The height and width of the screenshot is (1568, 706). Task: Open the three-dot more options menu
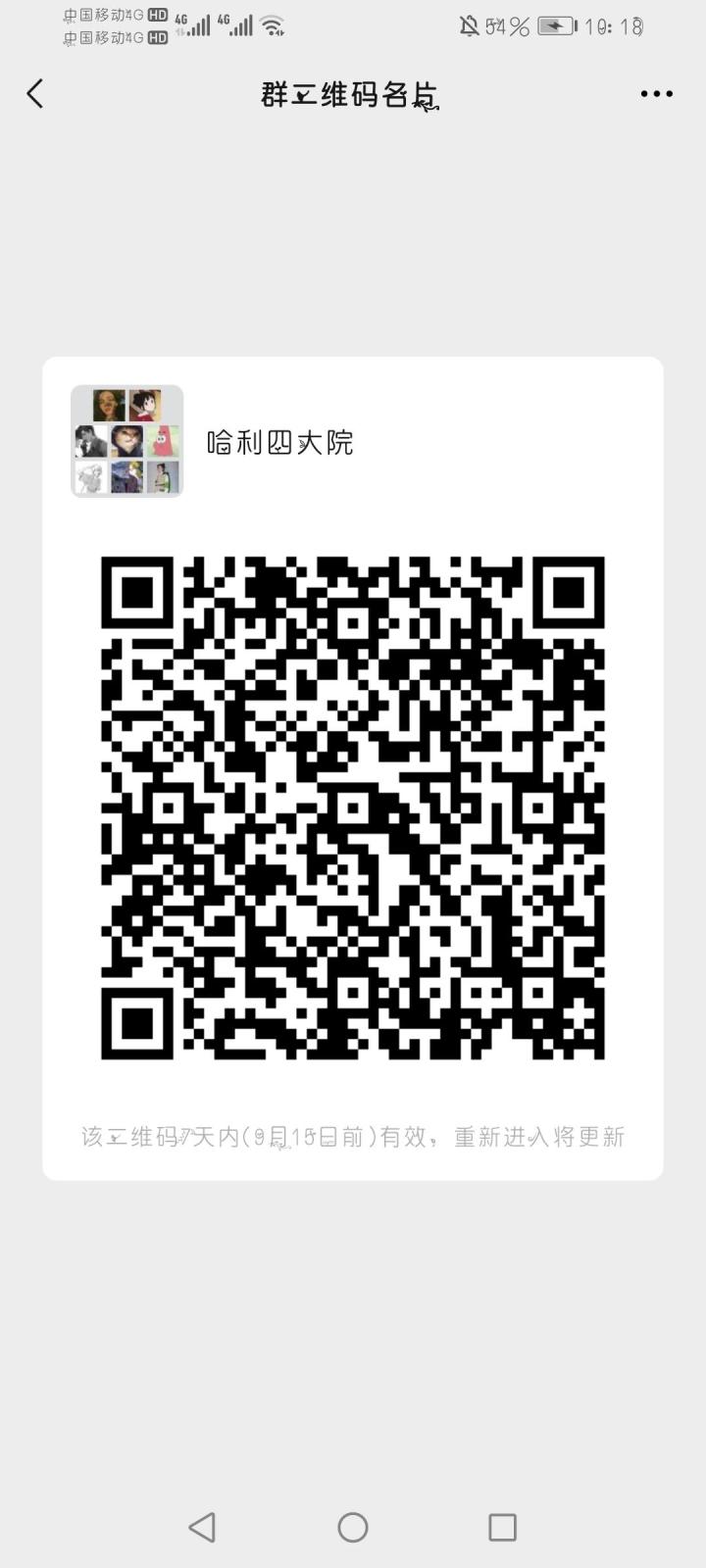(x=654, y=93)
